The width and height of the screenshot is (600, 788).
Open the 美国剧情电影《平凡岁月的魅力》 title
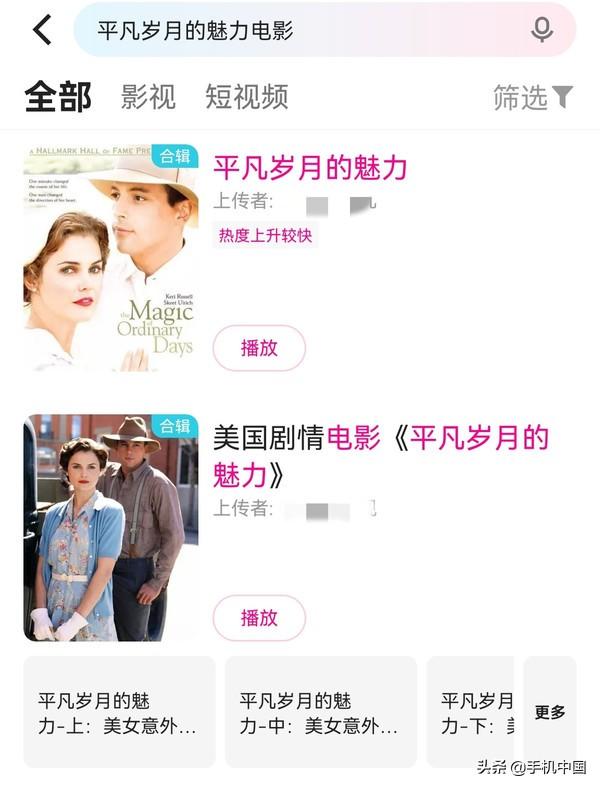(x=380, y=454)
